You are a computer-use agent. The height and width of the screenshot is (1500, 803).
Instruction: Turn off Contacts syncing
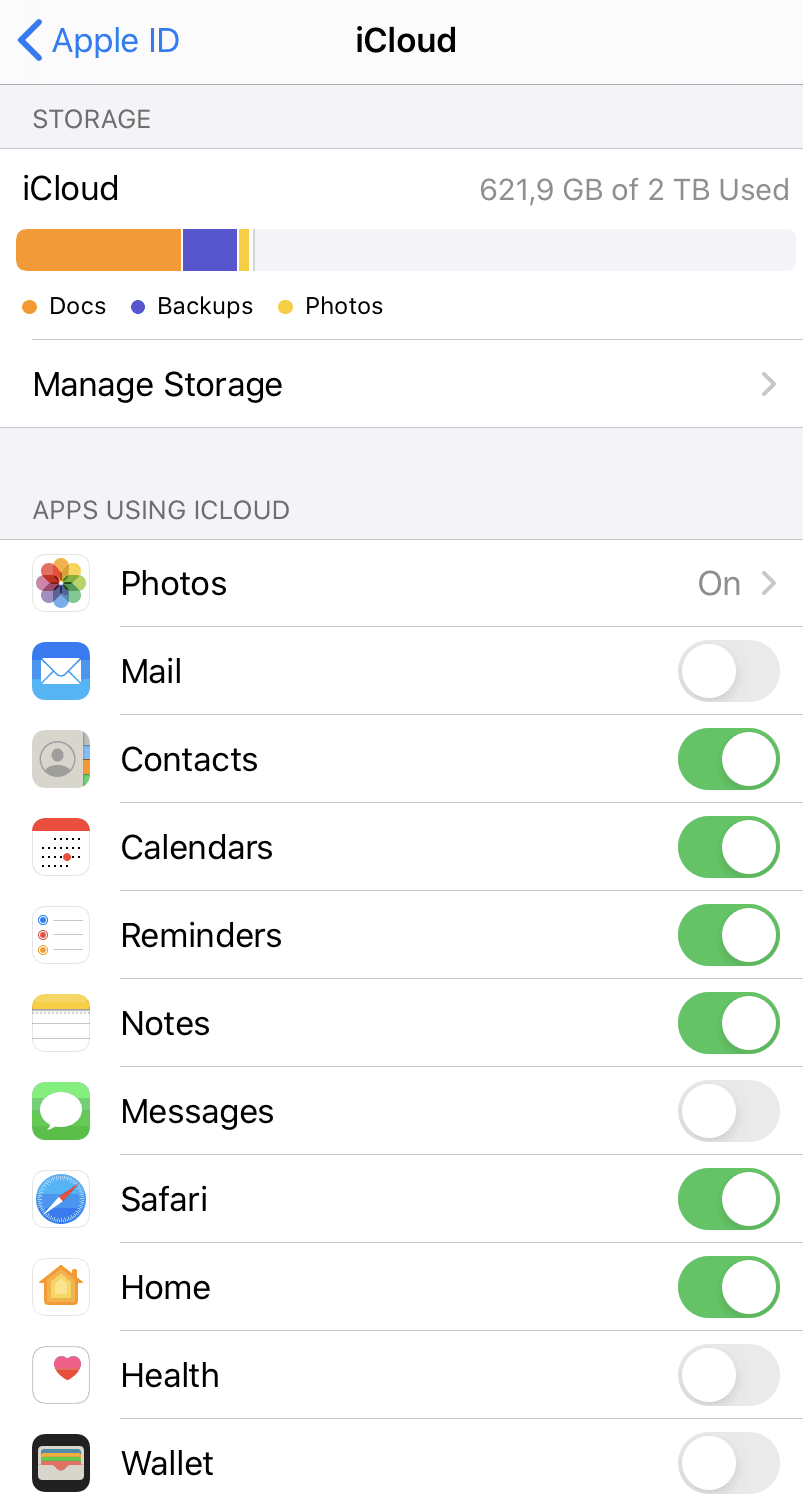click(x=728, y=759)
